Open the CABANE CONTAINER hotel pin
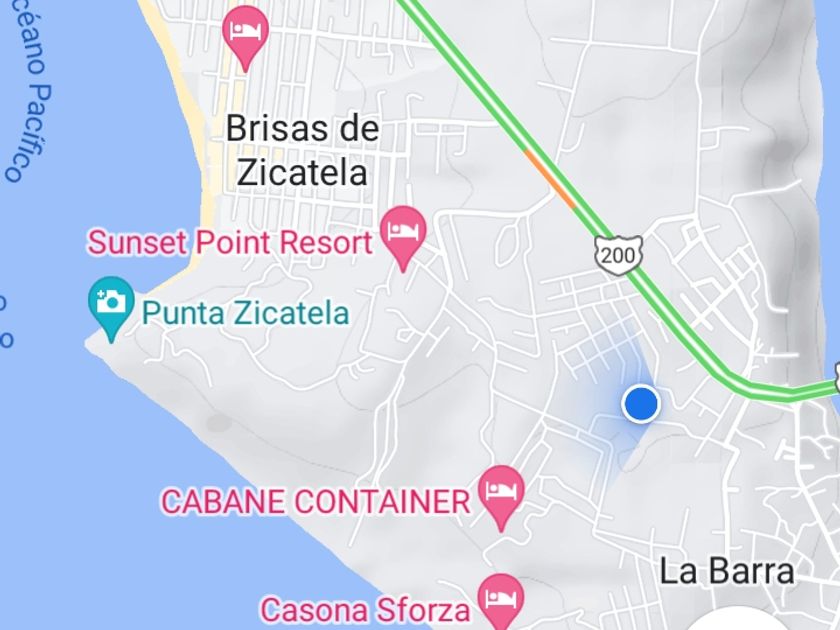The image size is (840, 630). [x=501, y=493]
